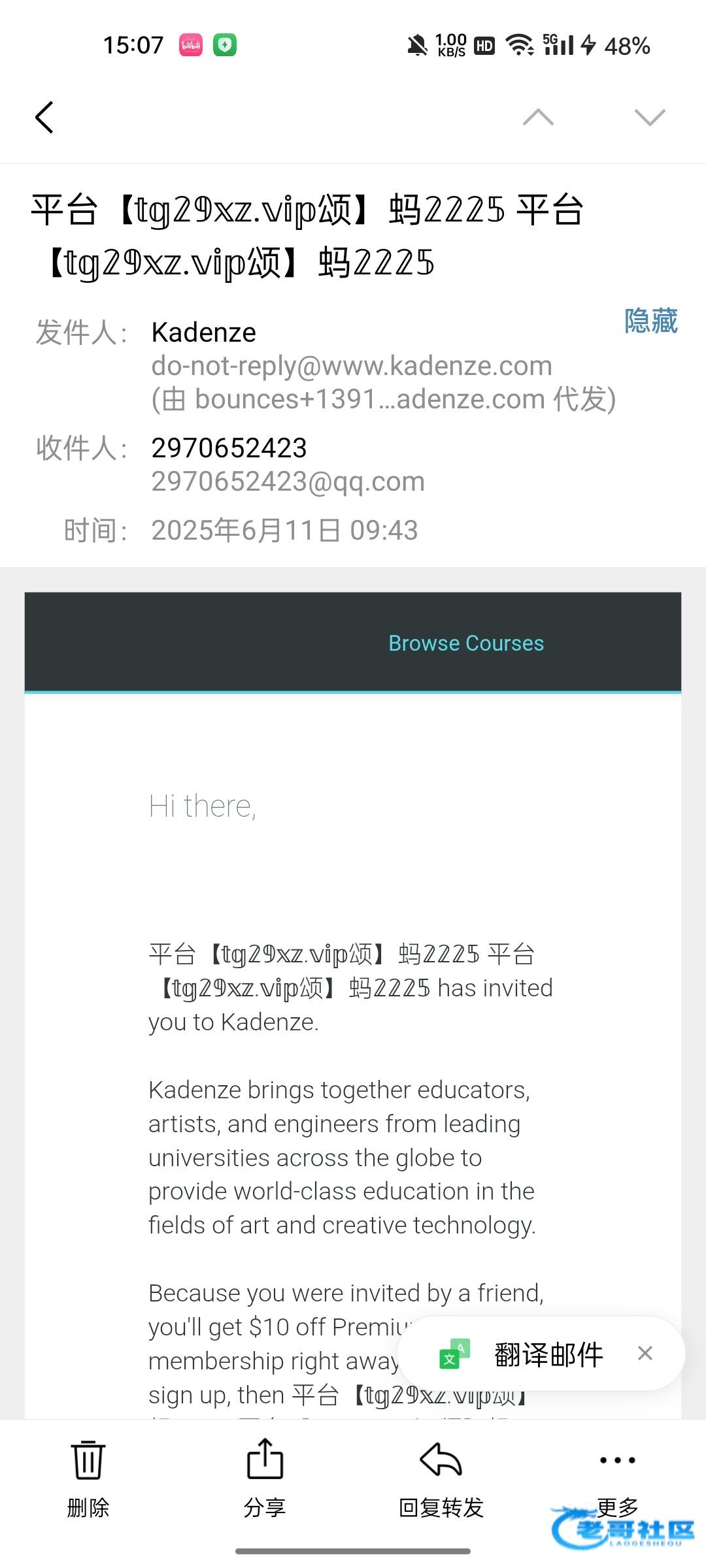Go back to the inbox

44,118
